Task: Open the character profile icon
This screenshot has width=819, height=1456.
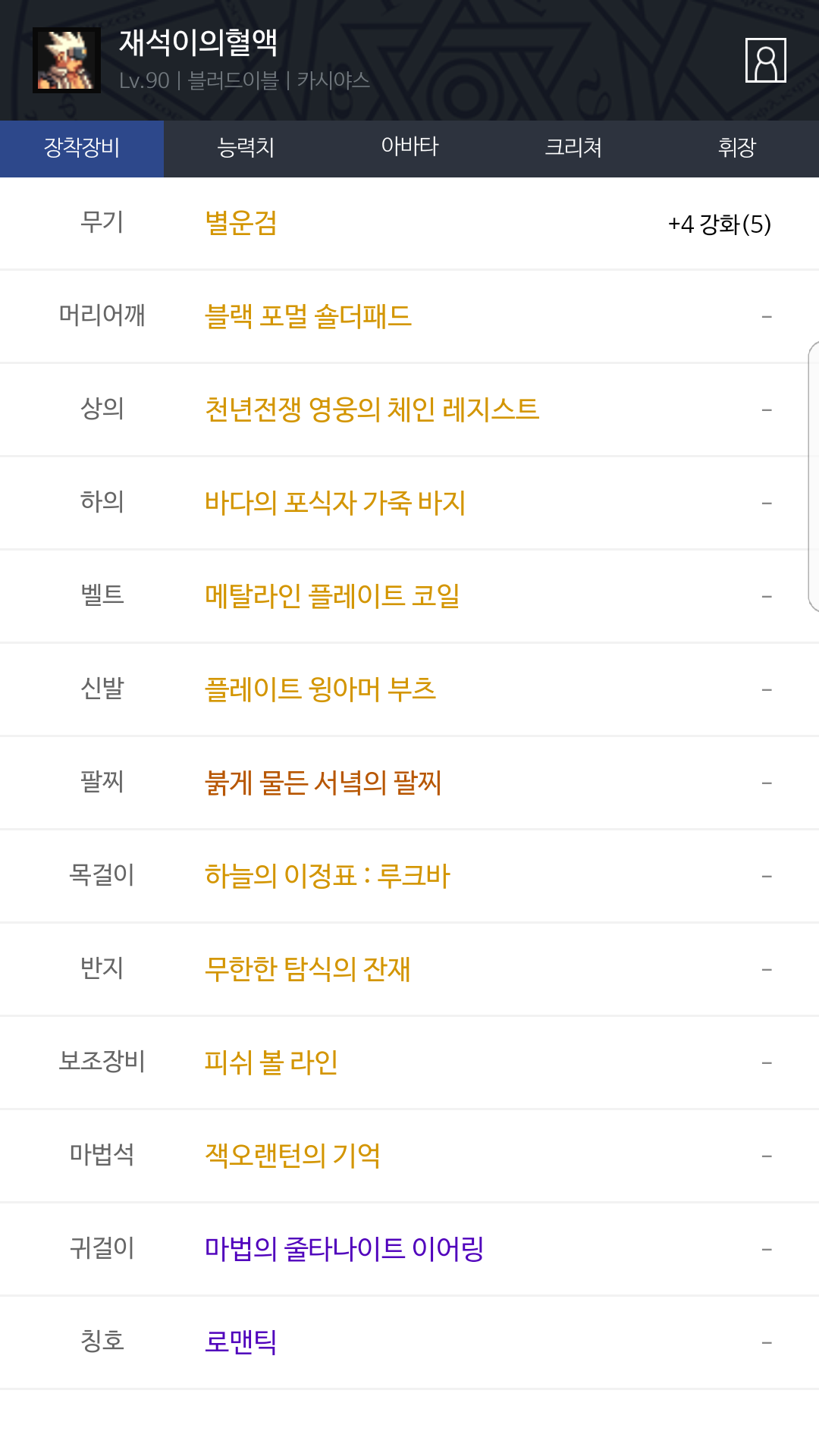Action: point(765,60)
